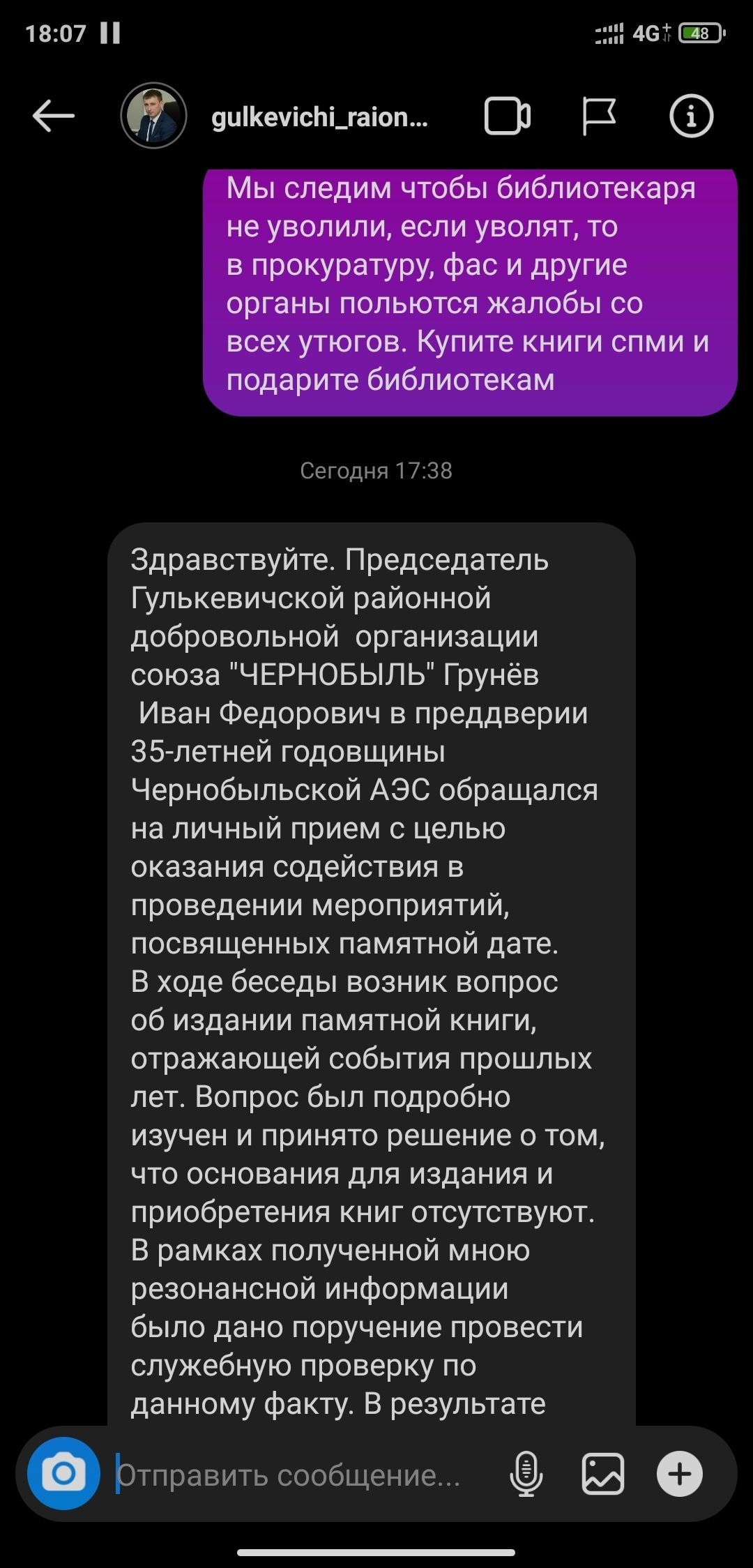Viewport: 753px width, 1568px height.
Task: Focus the message input field
Action: coord(293,1475)
